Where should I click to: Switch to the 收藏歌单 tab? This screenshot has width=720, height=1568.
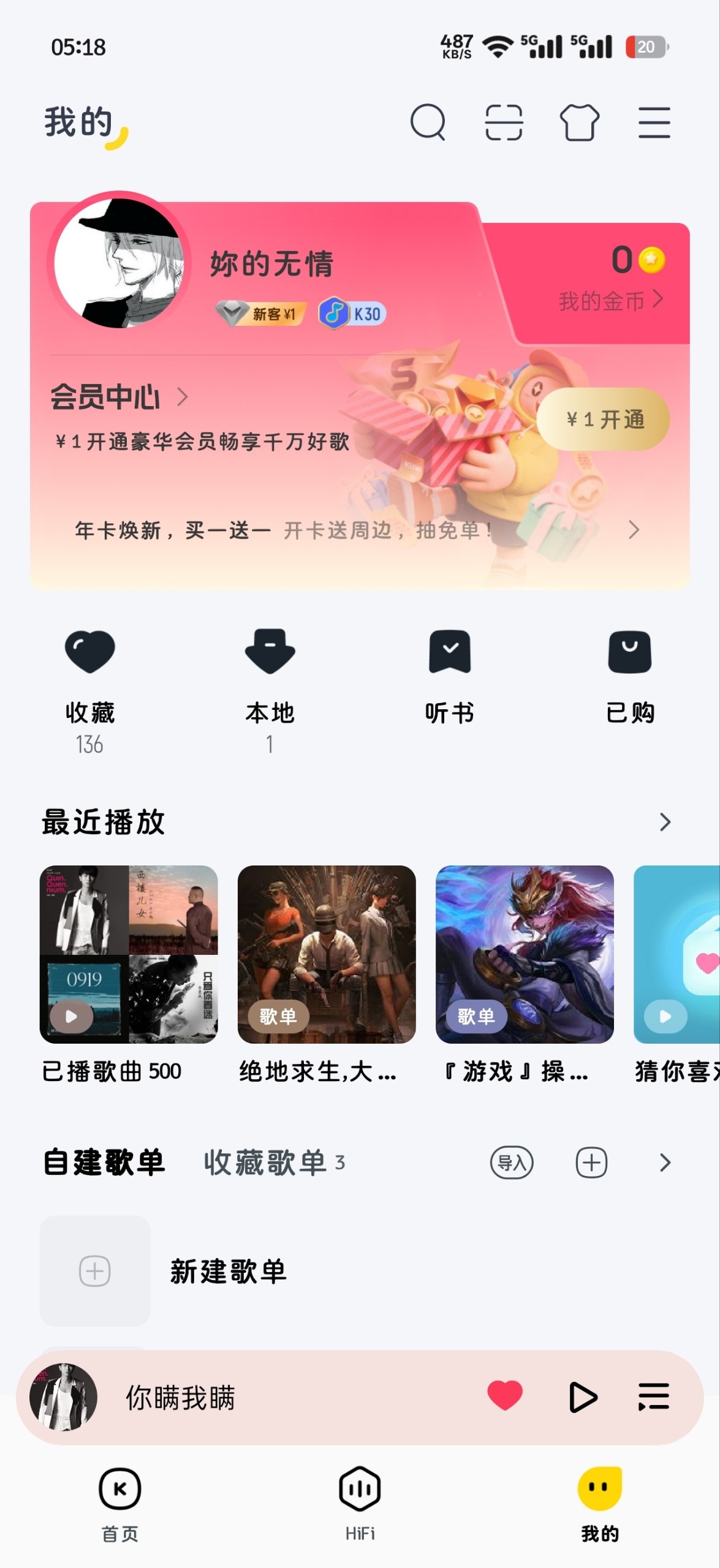pos(266,1163)
